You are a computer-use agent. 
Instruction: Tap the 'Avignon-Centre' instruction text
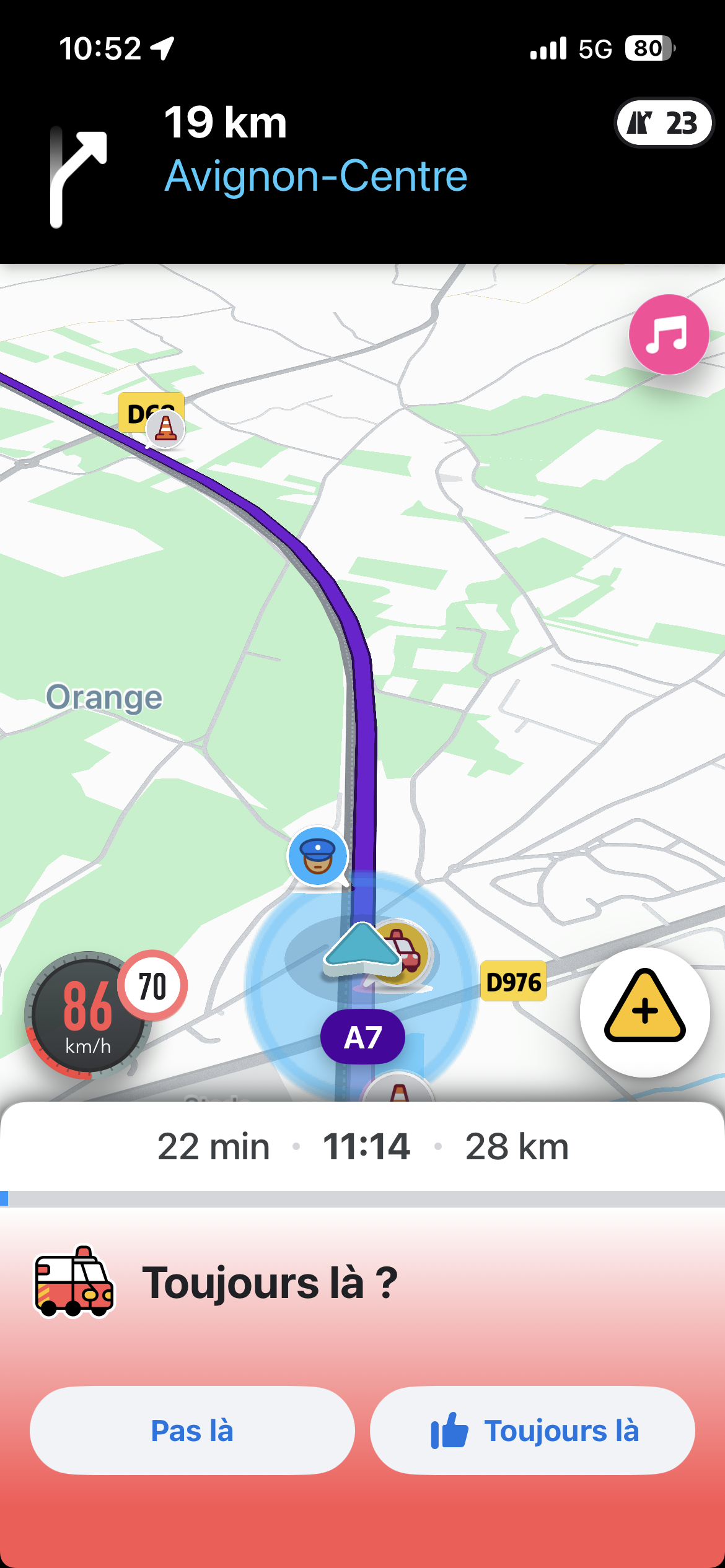point(315,176)
